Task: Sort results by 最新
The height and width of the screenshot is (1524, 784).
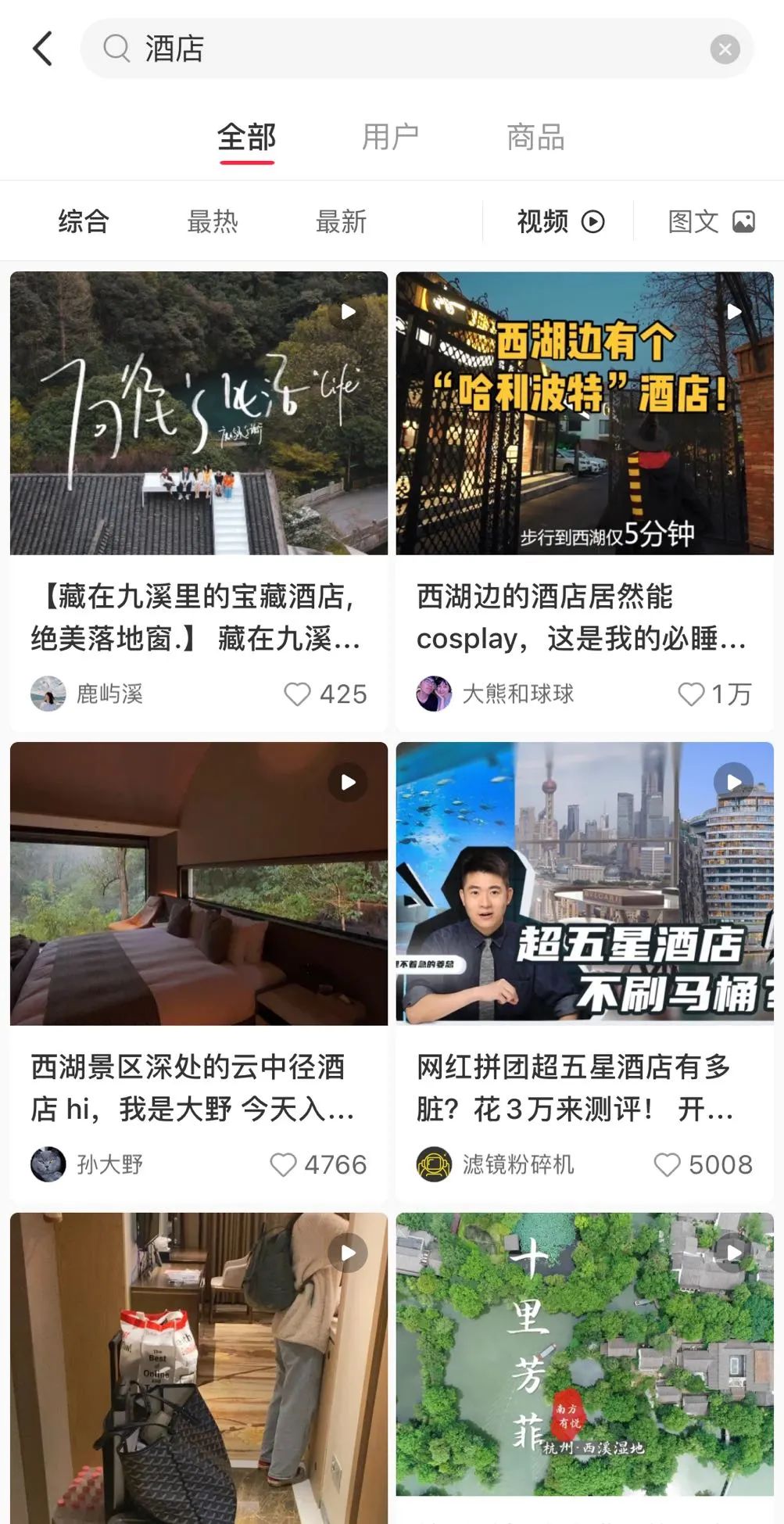Action: coord(341,221)
